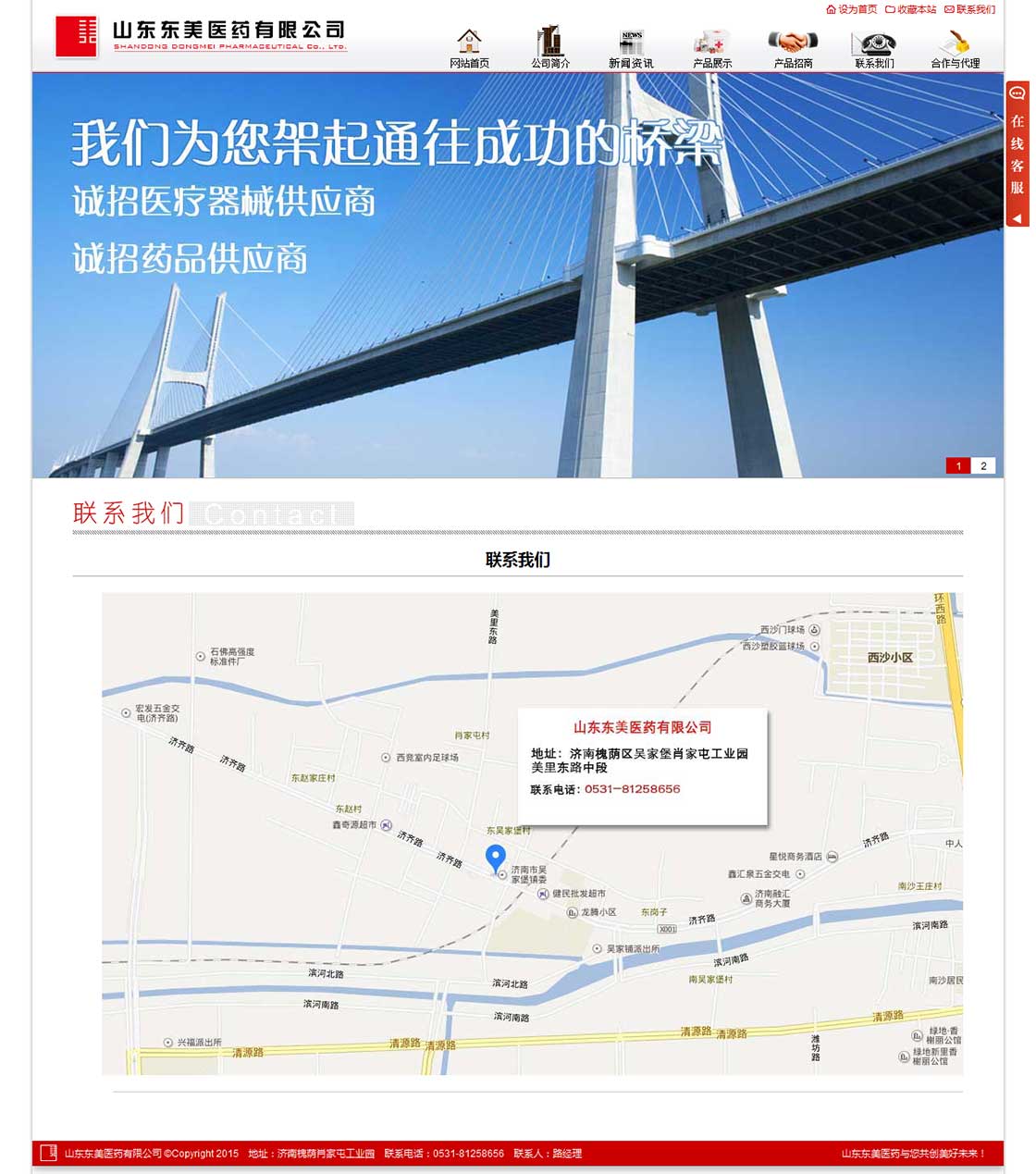Screen dimensions: 1036x1174
Task: Switch banner to slide 2
Action: click(983, 466)
